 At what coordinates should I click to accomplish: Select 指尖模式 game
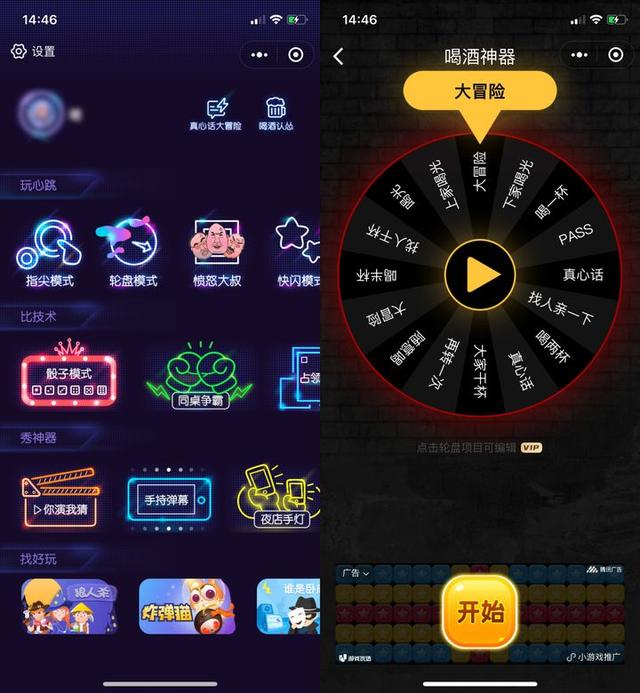click(48, 252)
